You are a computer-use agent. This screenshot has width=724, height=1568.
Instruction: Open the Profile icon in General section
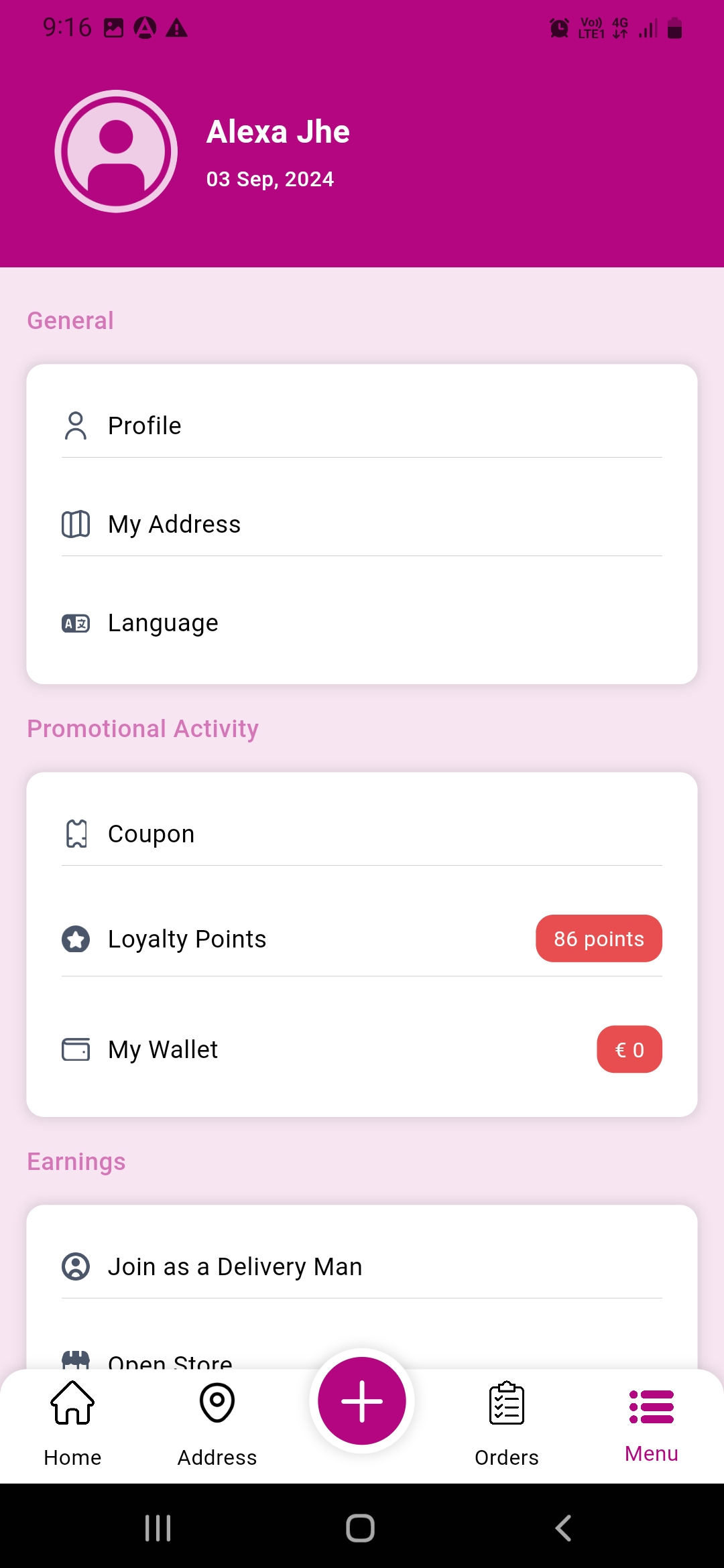point(76,424)
